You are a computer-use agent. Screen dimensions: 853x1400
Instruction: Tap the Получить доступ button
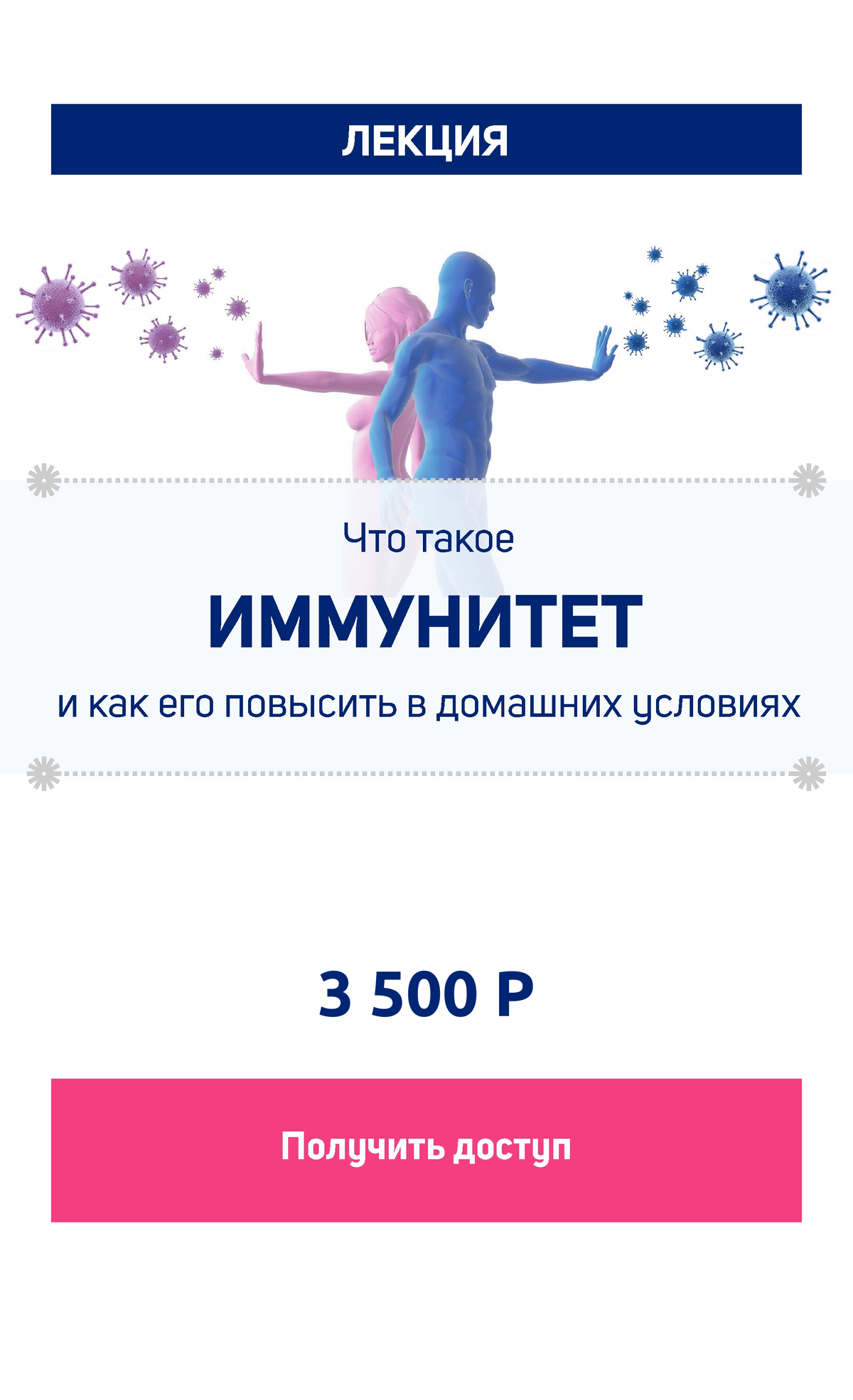click(426, 1150)
